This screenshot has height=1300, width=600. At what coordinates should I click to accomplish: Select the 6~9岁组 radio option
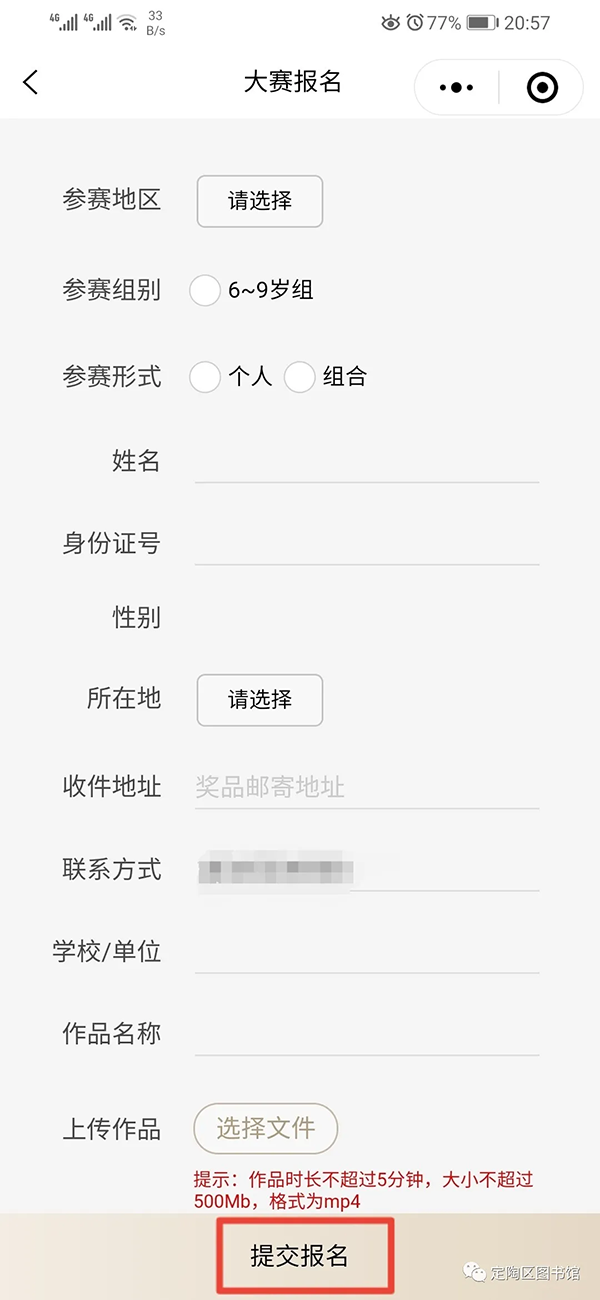[x=205, y=291]
